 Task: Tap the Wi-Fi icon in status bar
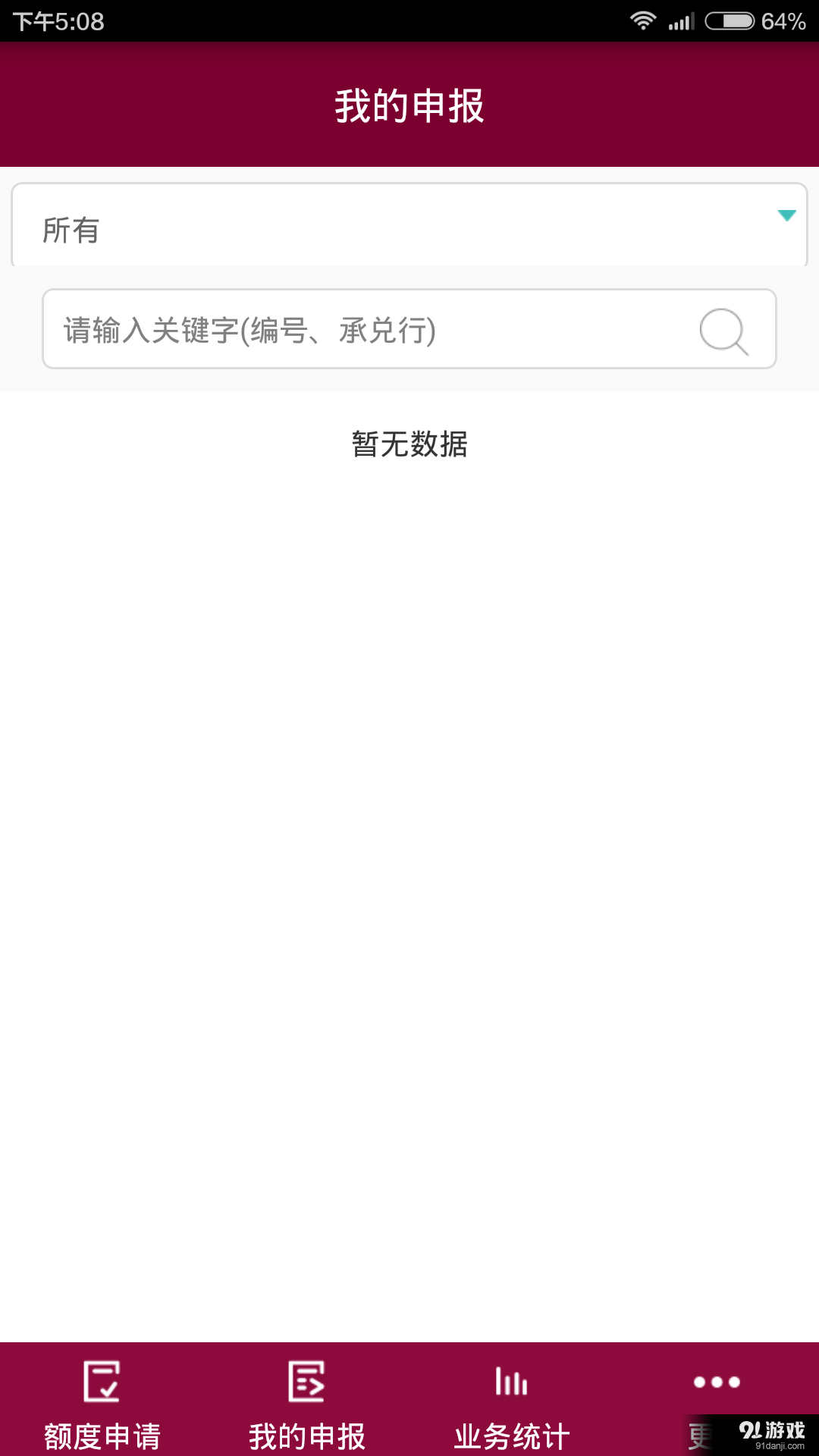tap(642, 20)
